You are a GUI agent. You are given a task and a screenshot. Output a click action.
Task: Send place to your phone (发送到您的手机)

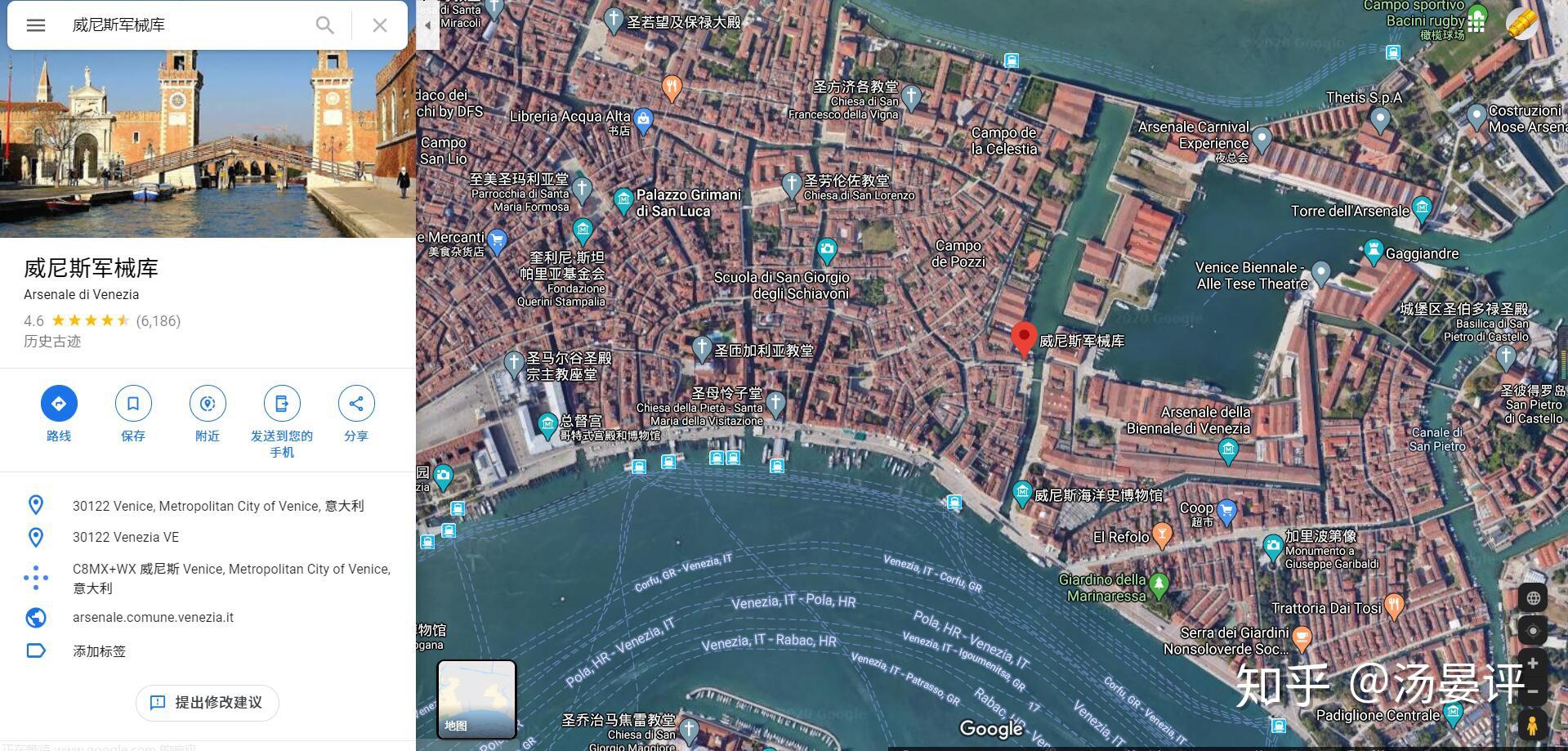tap(282, 404)
